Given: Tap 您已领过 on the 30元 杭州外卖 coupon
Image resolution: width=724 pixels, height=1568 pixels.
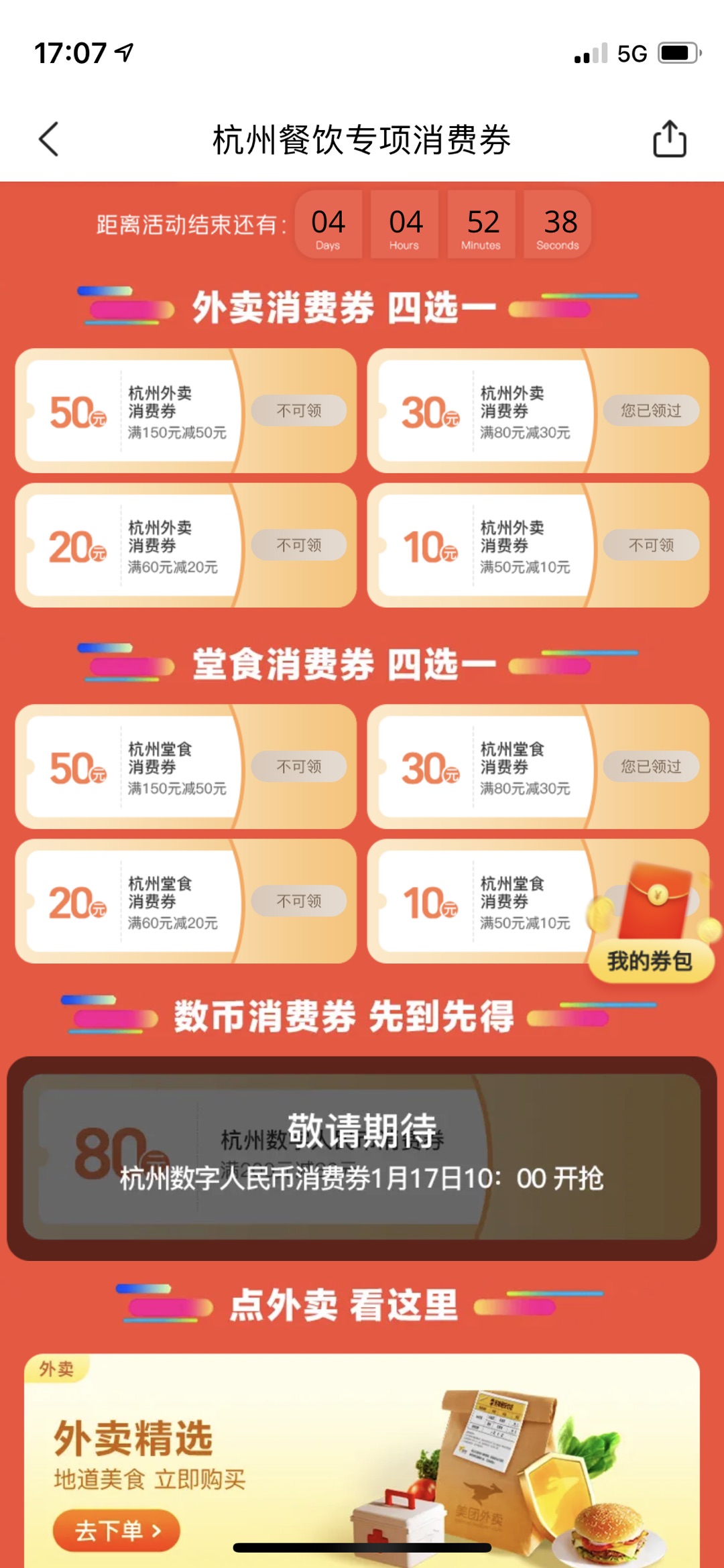Looking at the screenshot, I should point(651,410).
